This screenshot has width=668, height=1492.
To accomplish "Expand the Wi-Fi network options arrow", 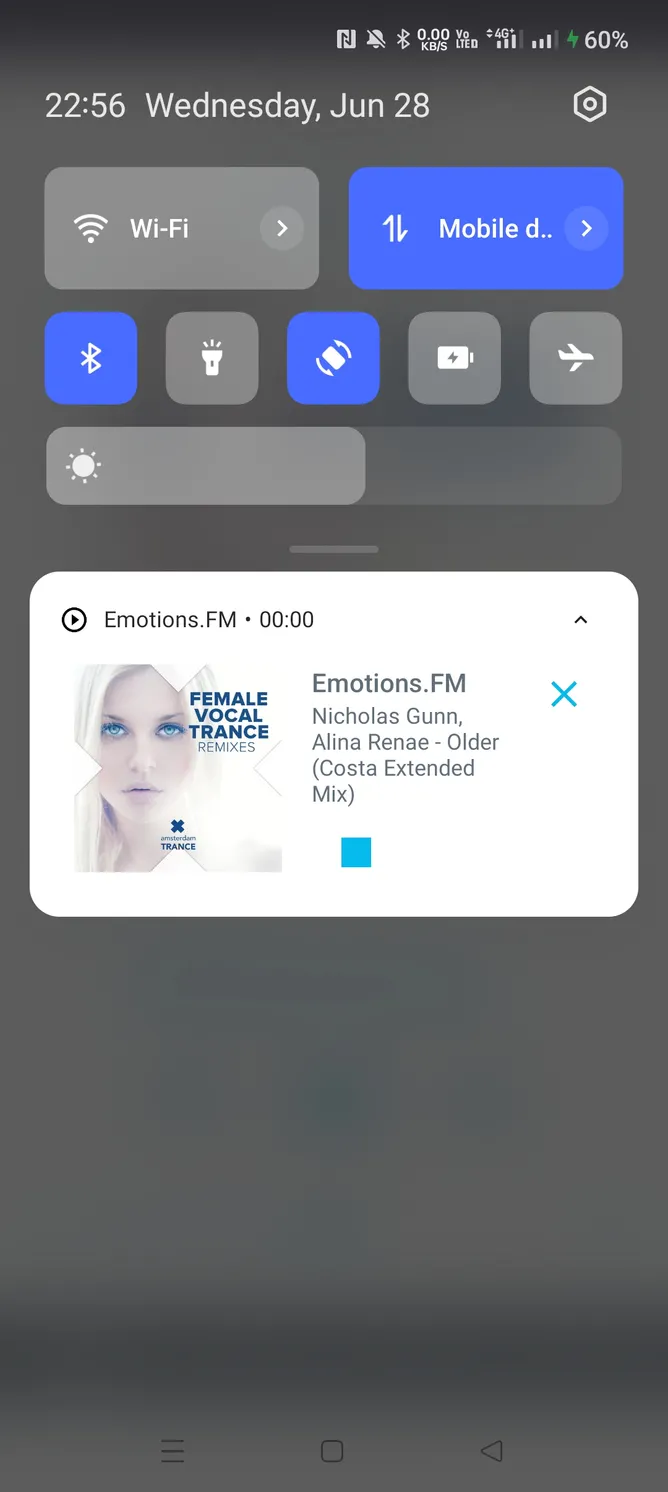I will click(282, 228).
